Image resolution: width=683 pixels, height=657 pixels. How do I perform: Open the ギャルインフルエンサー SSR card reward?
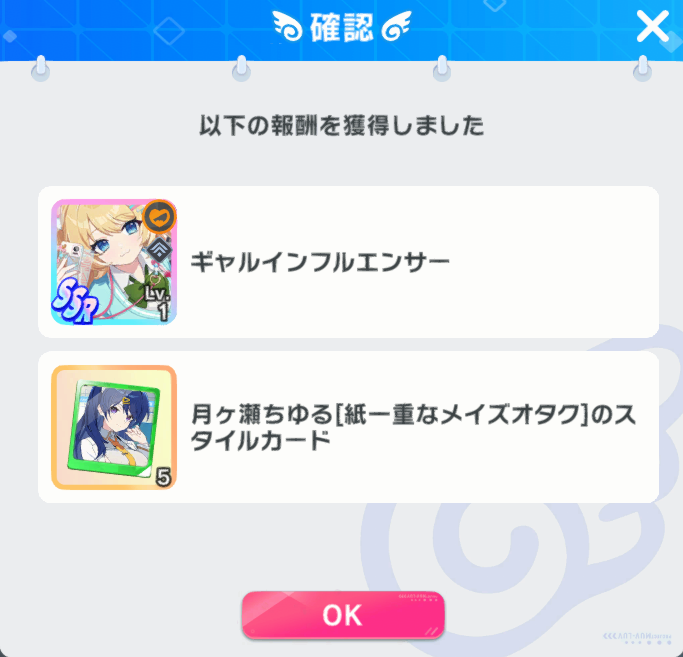click(114, 262)
